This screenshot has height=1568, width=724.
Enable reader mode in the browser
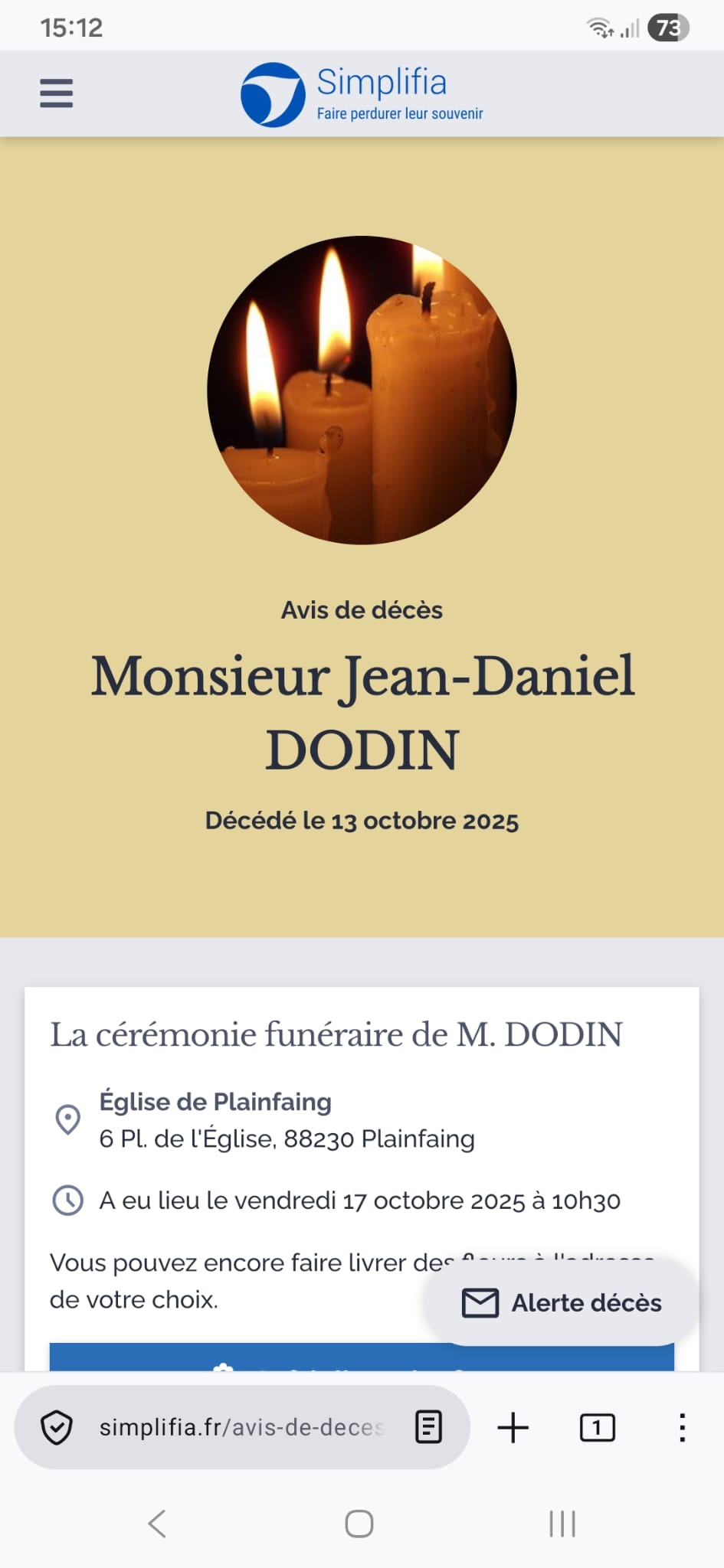(428, 1427)
